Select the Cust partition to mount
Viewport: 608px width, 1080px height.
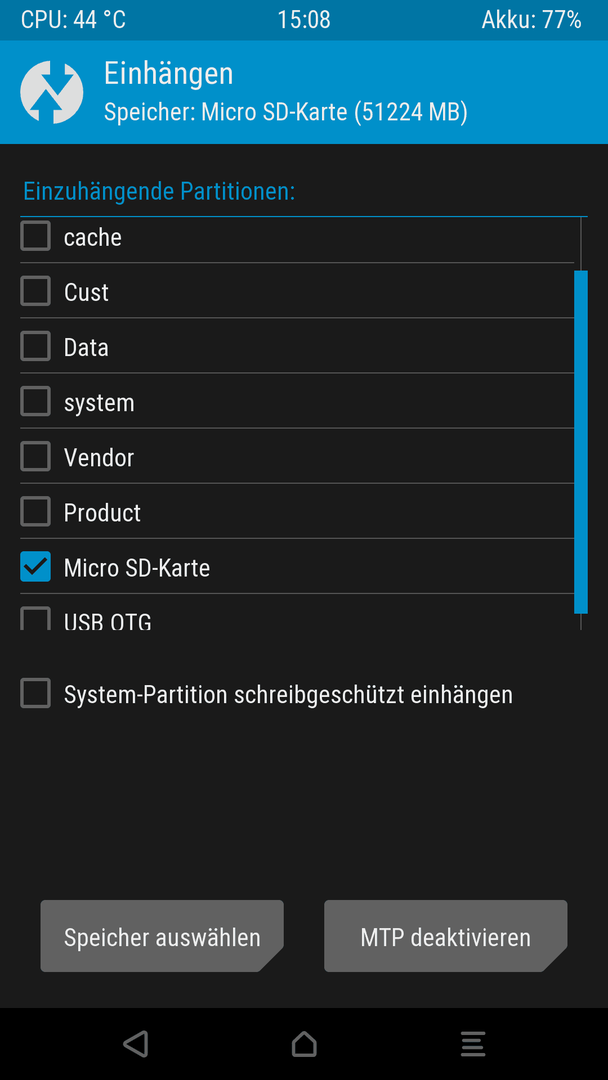[x=35, y=291]
